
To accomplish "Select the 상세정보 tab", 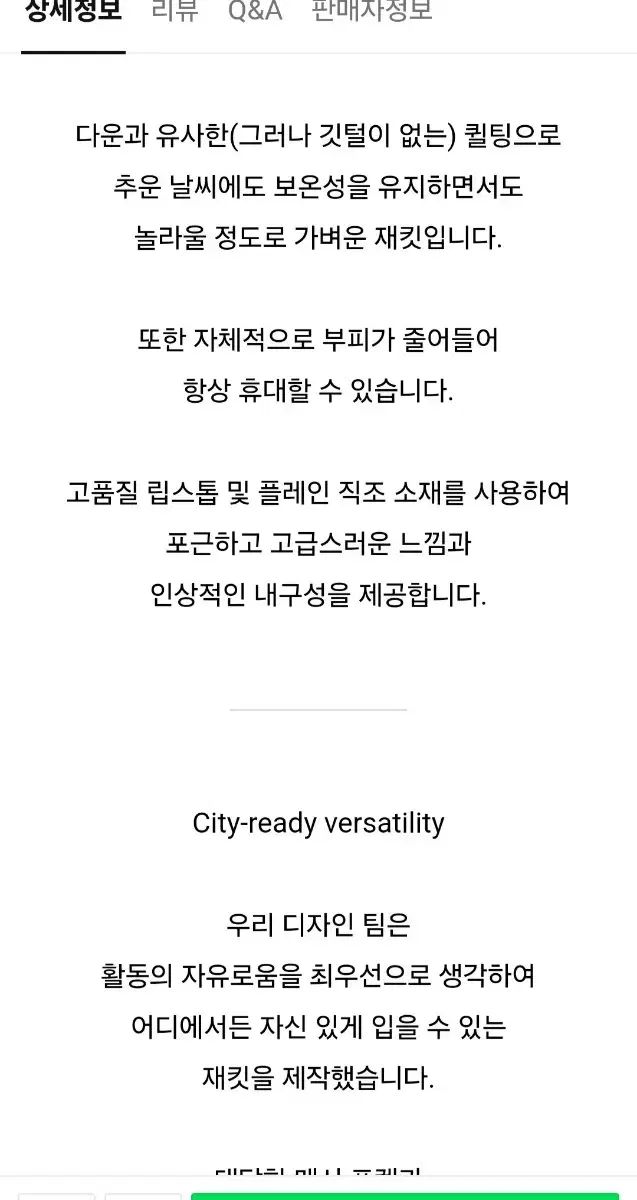I will point(73,13).
